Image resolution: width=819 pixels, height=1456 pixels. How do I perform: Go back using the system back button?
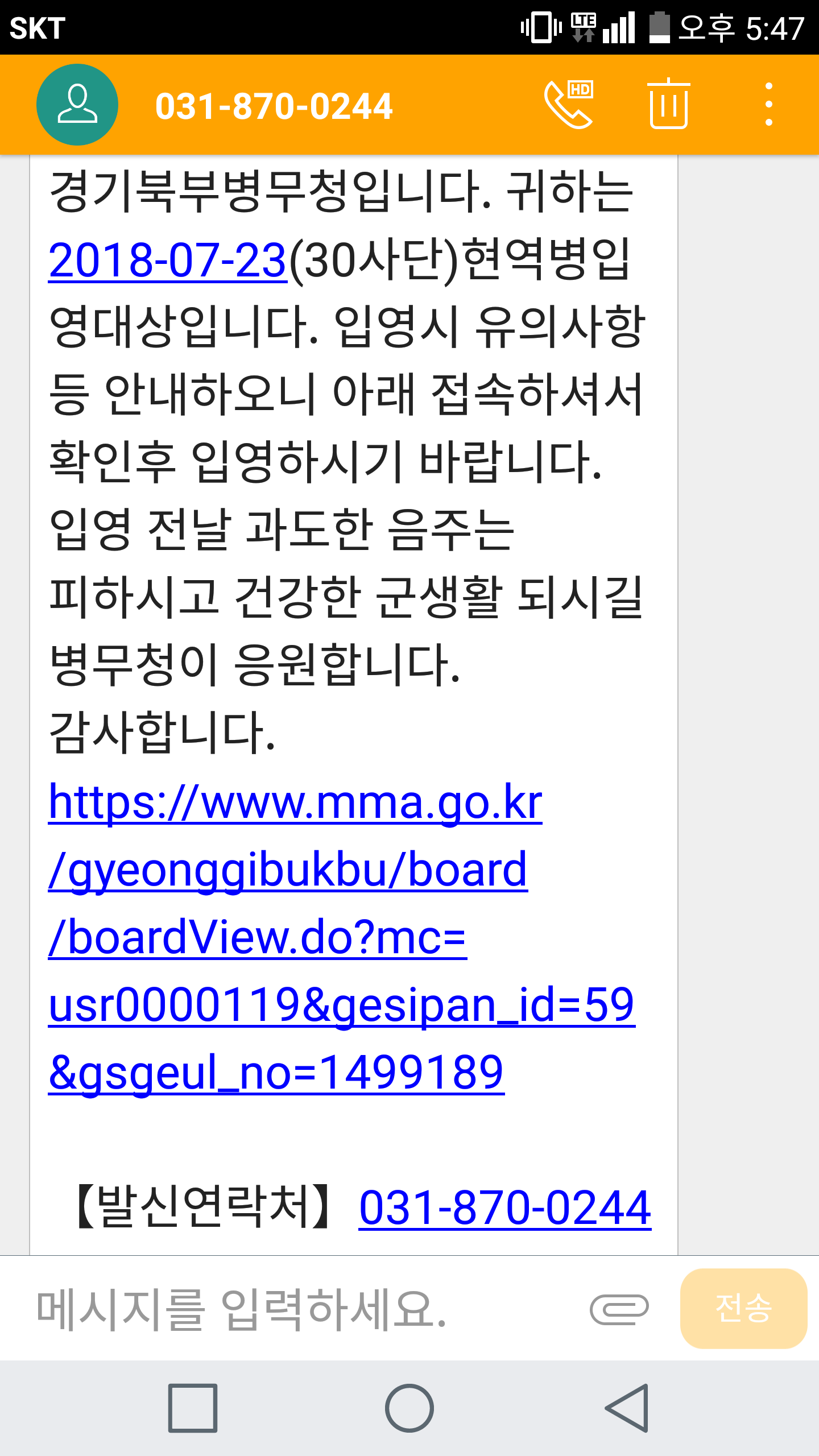pos(626,1408)
